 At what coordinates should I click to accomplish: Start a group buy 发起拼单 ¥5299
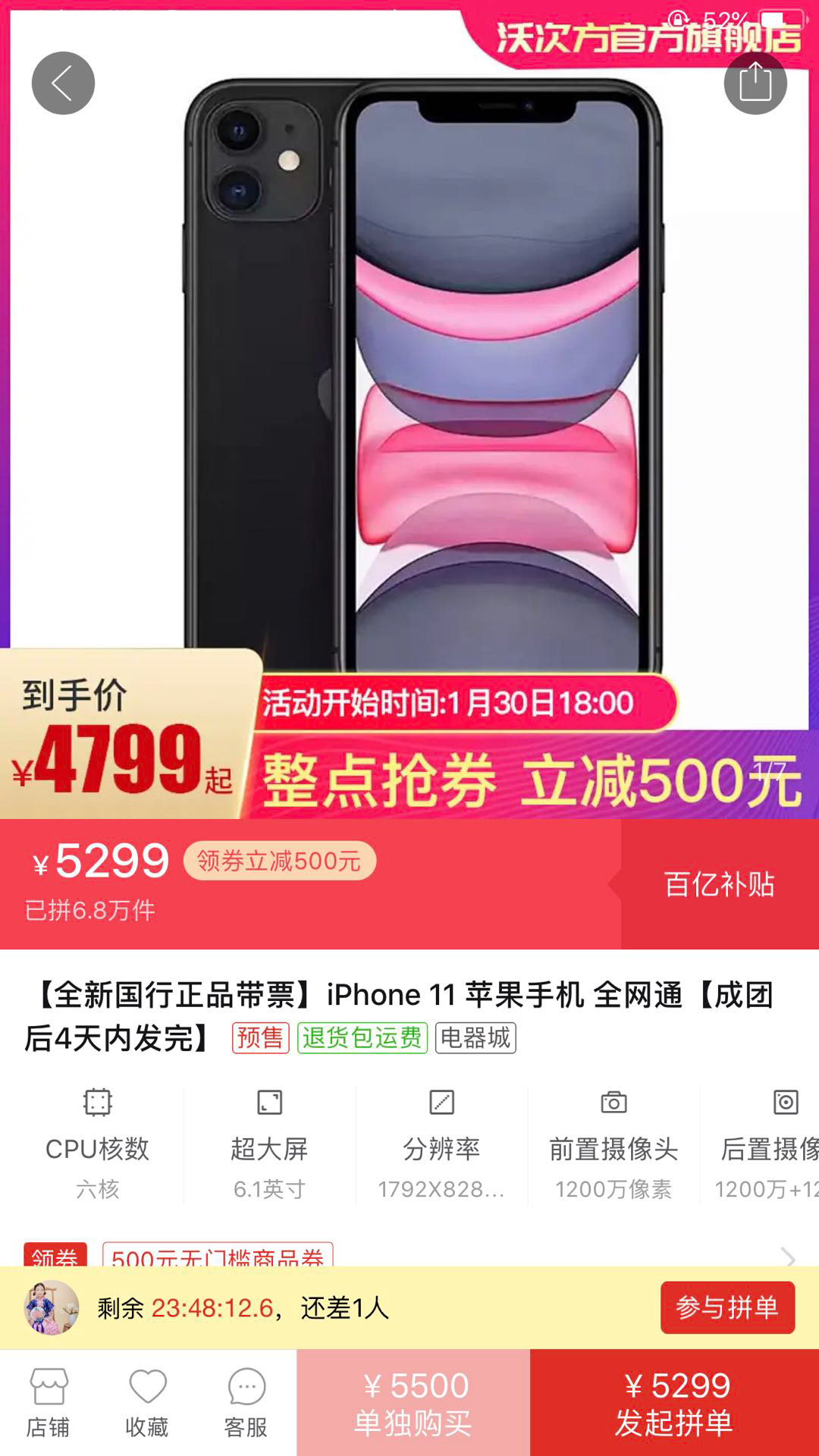point(674,1403)
